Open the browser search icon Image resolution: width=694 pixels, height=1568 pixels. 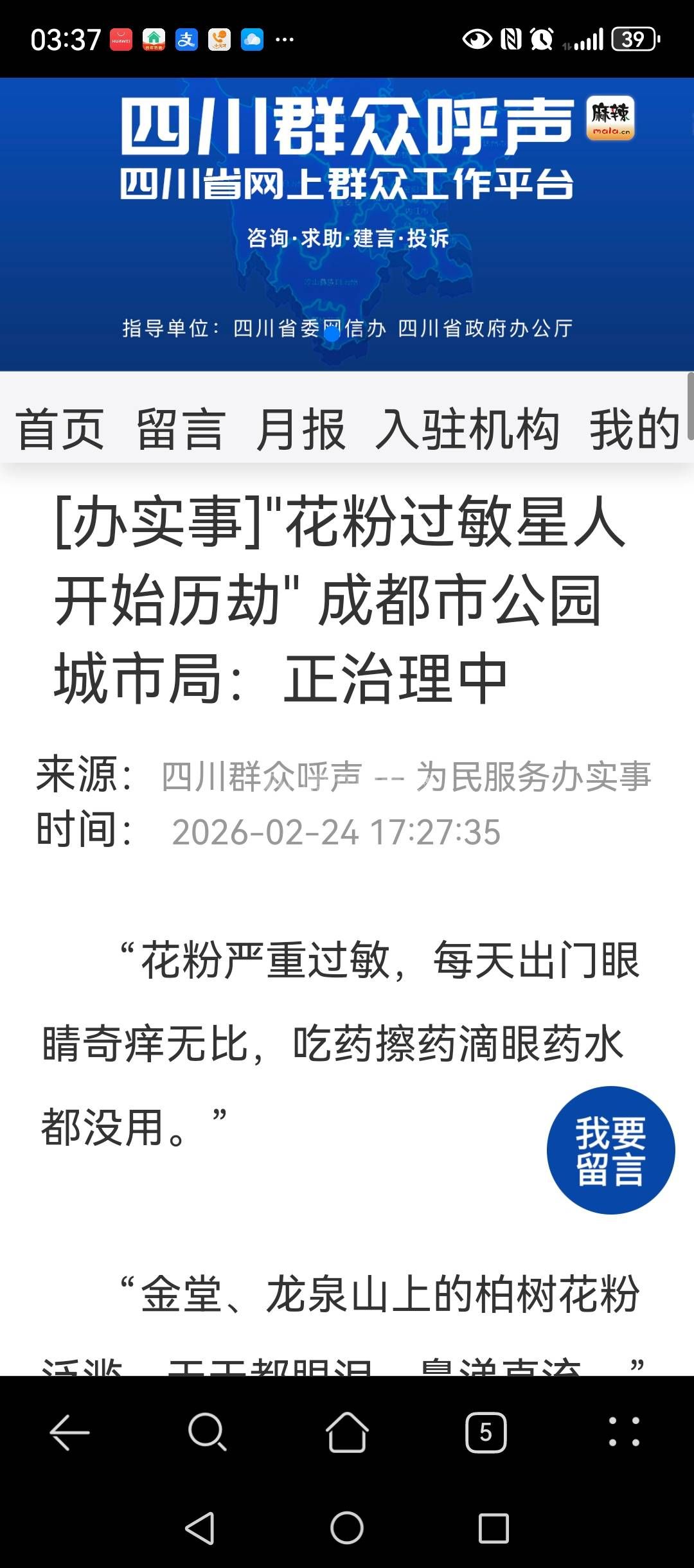pos(207,1432)
